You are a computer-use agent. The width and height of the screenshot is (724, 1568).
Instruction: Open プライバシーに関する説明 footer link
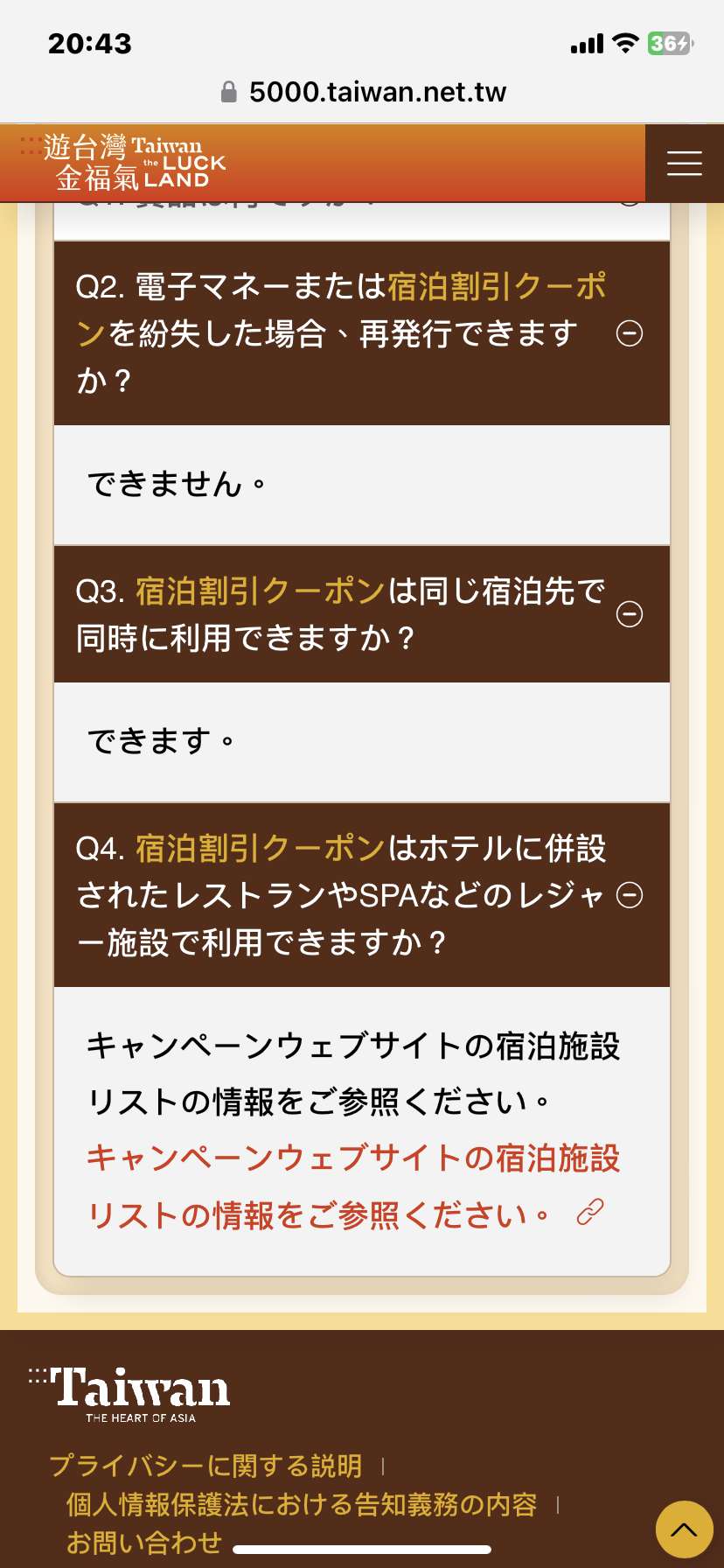tap(205, 1465)
